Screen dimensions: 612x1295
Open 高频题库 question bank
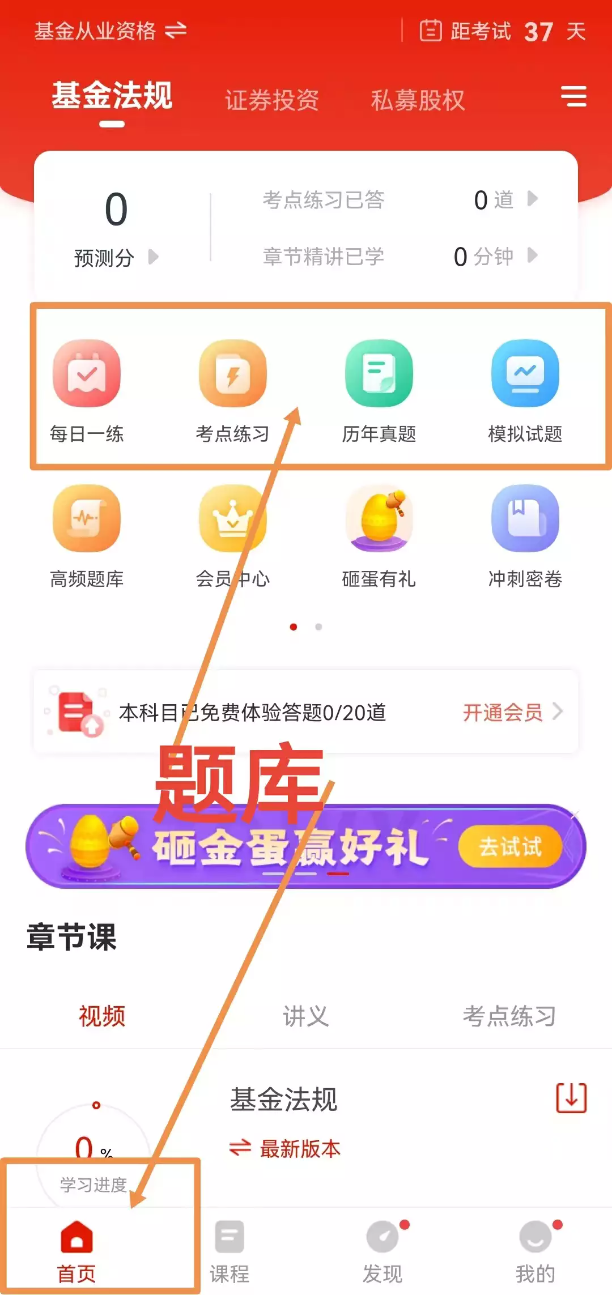click(87, 535)
